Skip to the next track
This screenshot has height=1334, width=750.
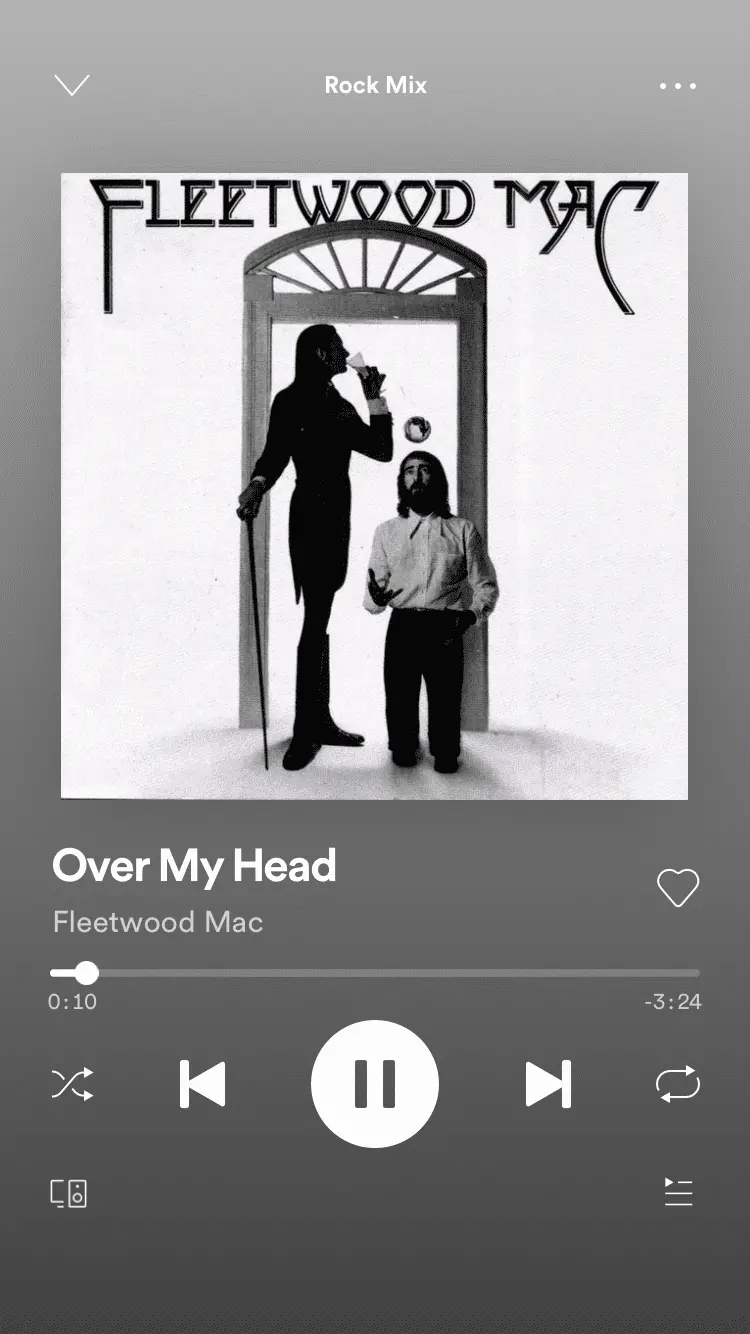[x=548, y=1084]
